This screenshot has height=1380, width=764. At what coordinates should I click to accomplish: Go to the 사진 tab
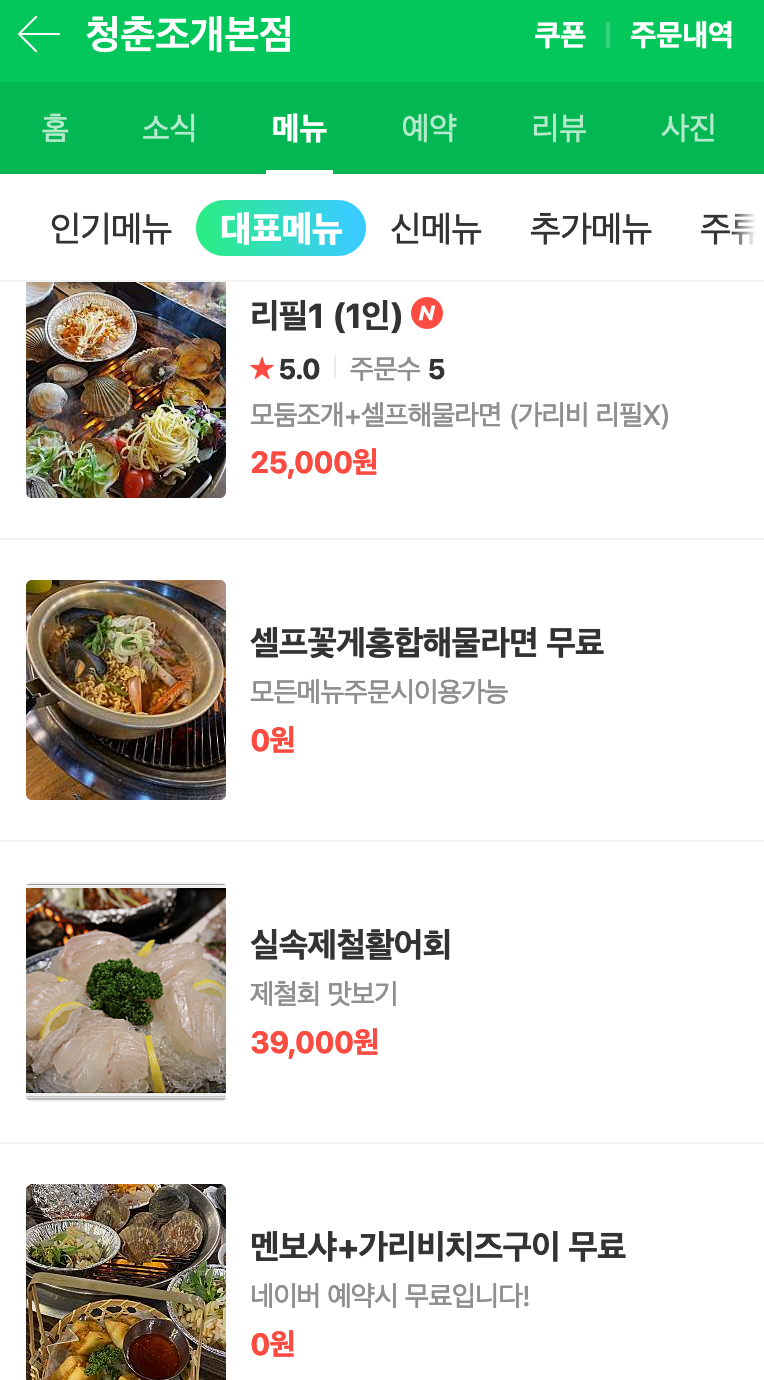(688, 128)
